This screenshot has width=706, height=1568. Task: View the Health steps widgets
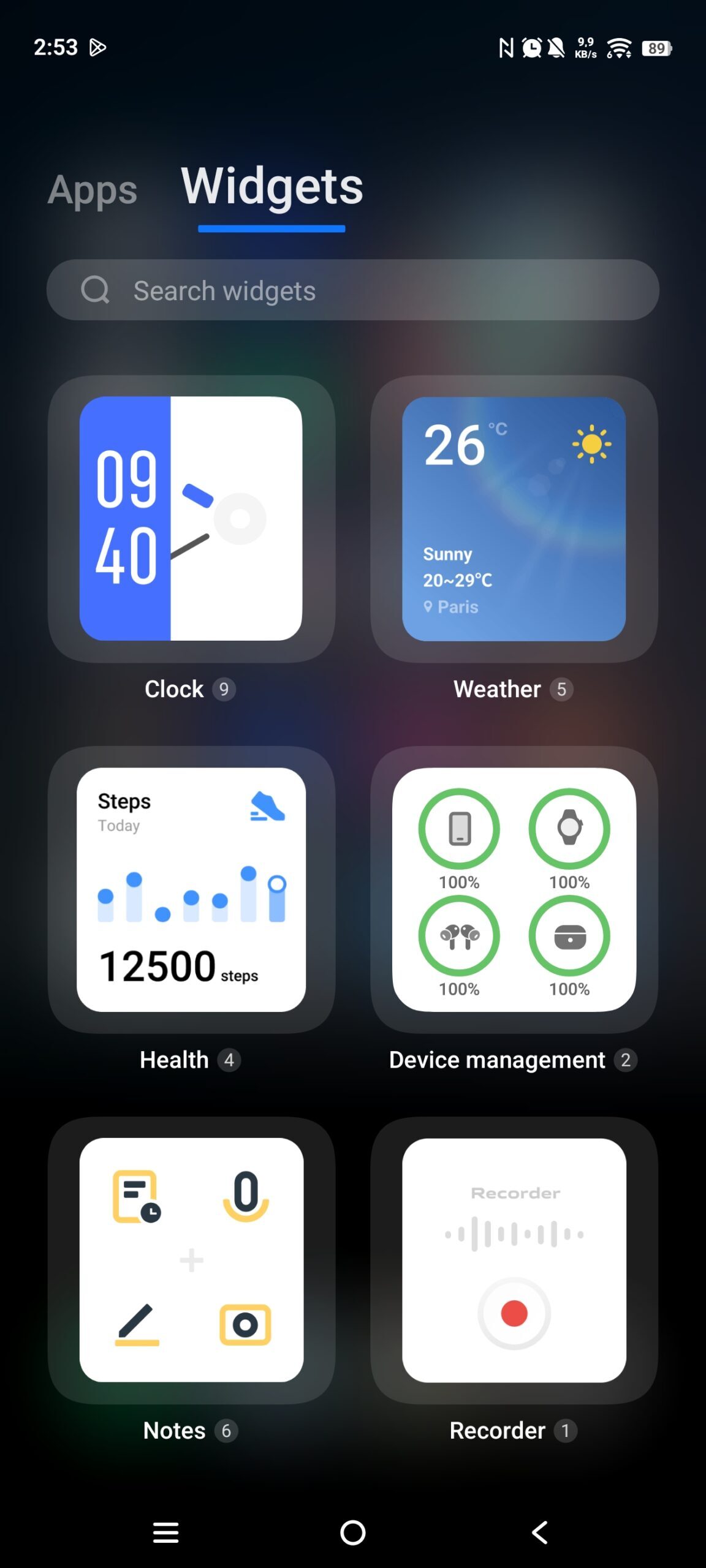191,889
